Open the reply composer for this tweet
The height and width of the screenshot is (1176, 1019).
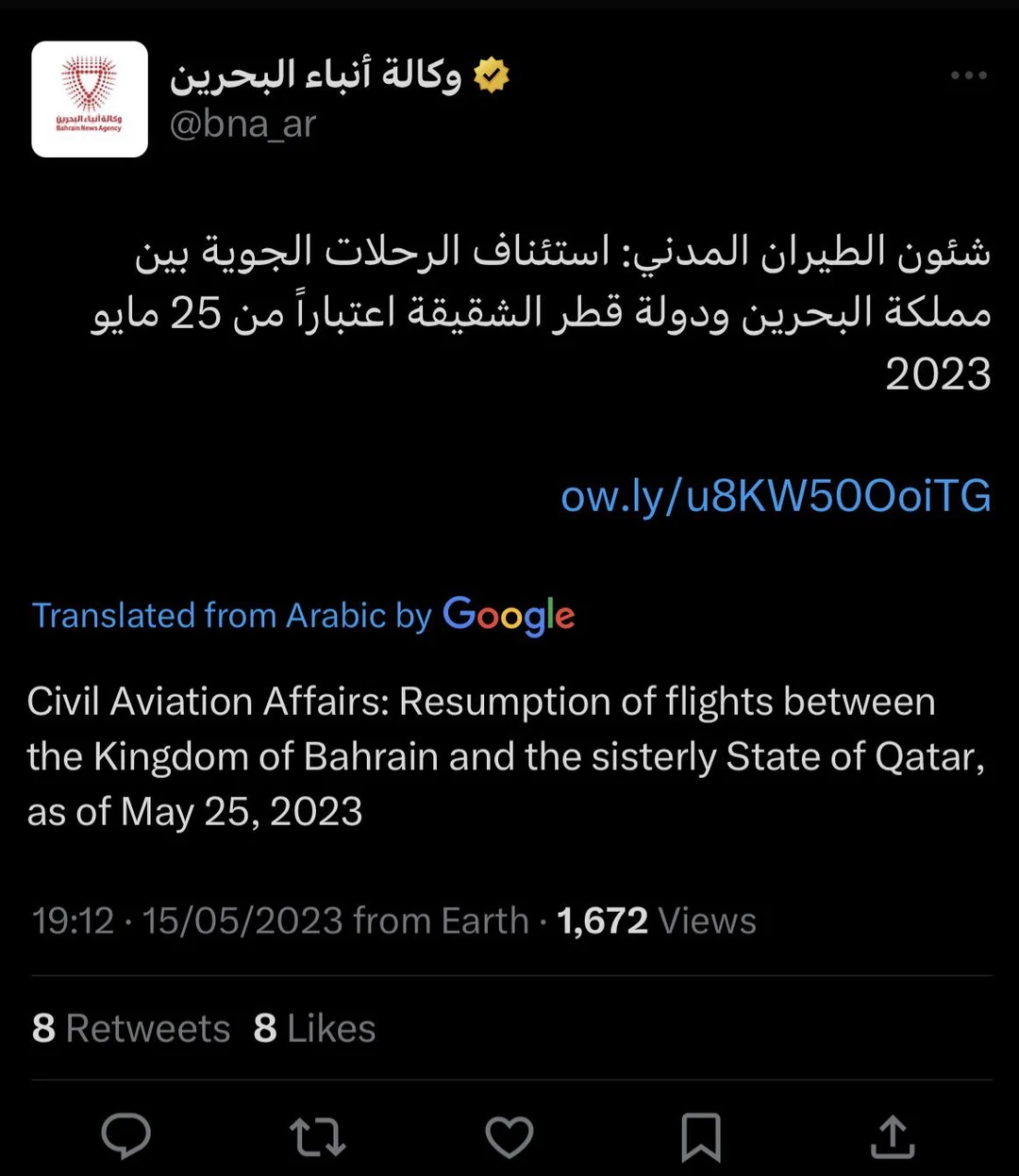coord(127,1137)
